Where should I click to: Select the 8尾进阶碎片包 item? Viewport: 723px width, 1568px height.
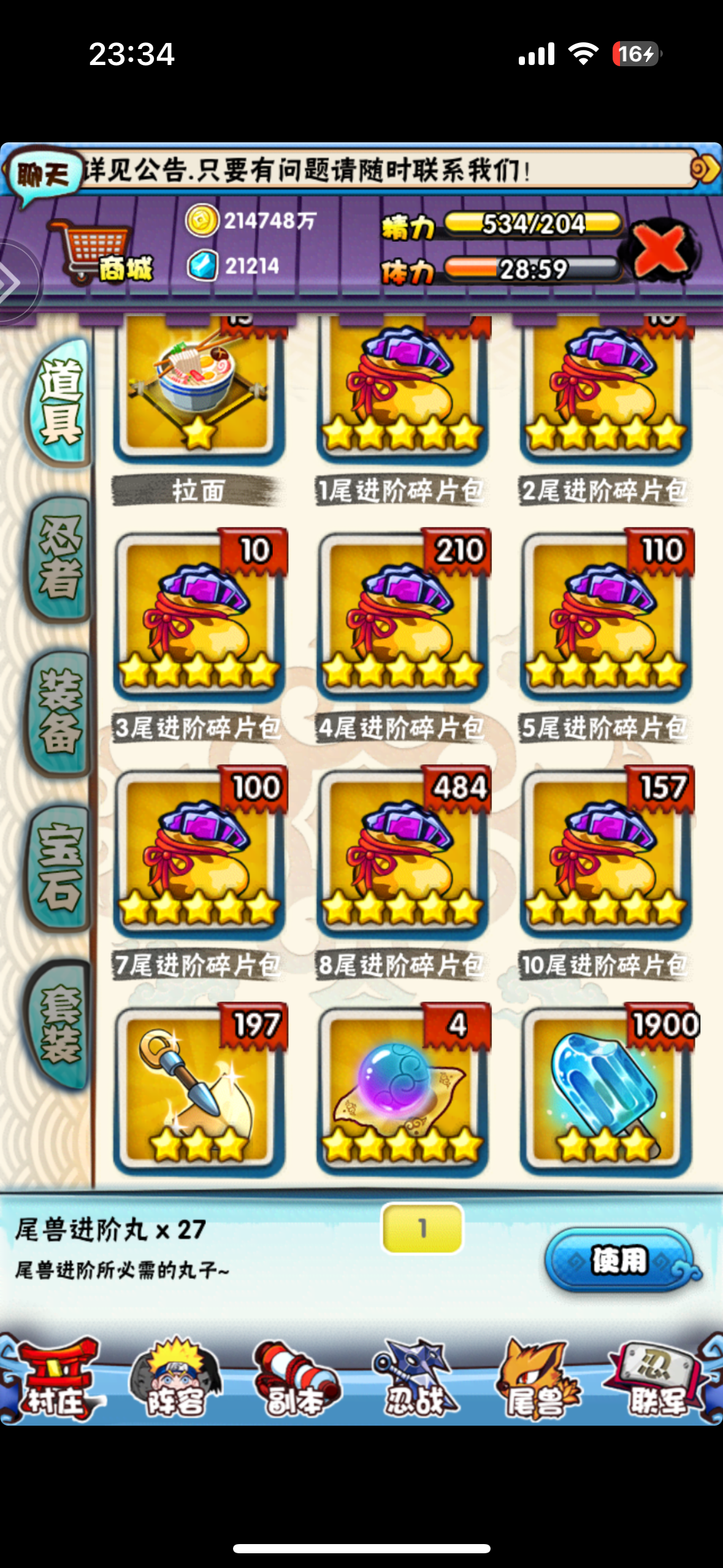coord(402,854)
